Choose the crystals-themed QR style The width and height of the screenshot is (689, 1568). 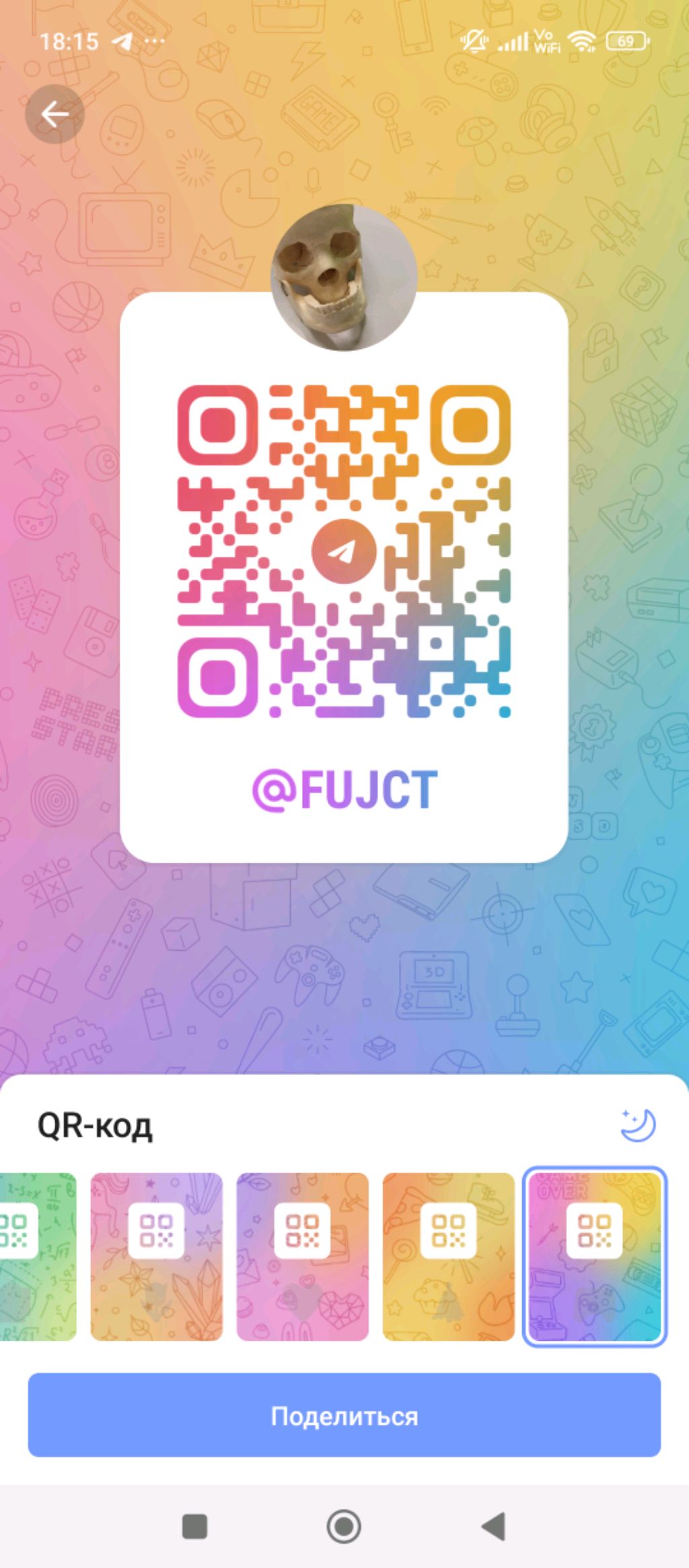pos(156,1256)
